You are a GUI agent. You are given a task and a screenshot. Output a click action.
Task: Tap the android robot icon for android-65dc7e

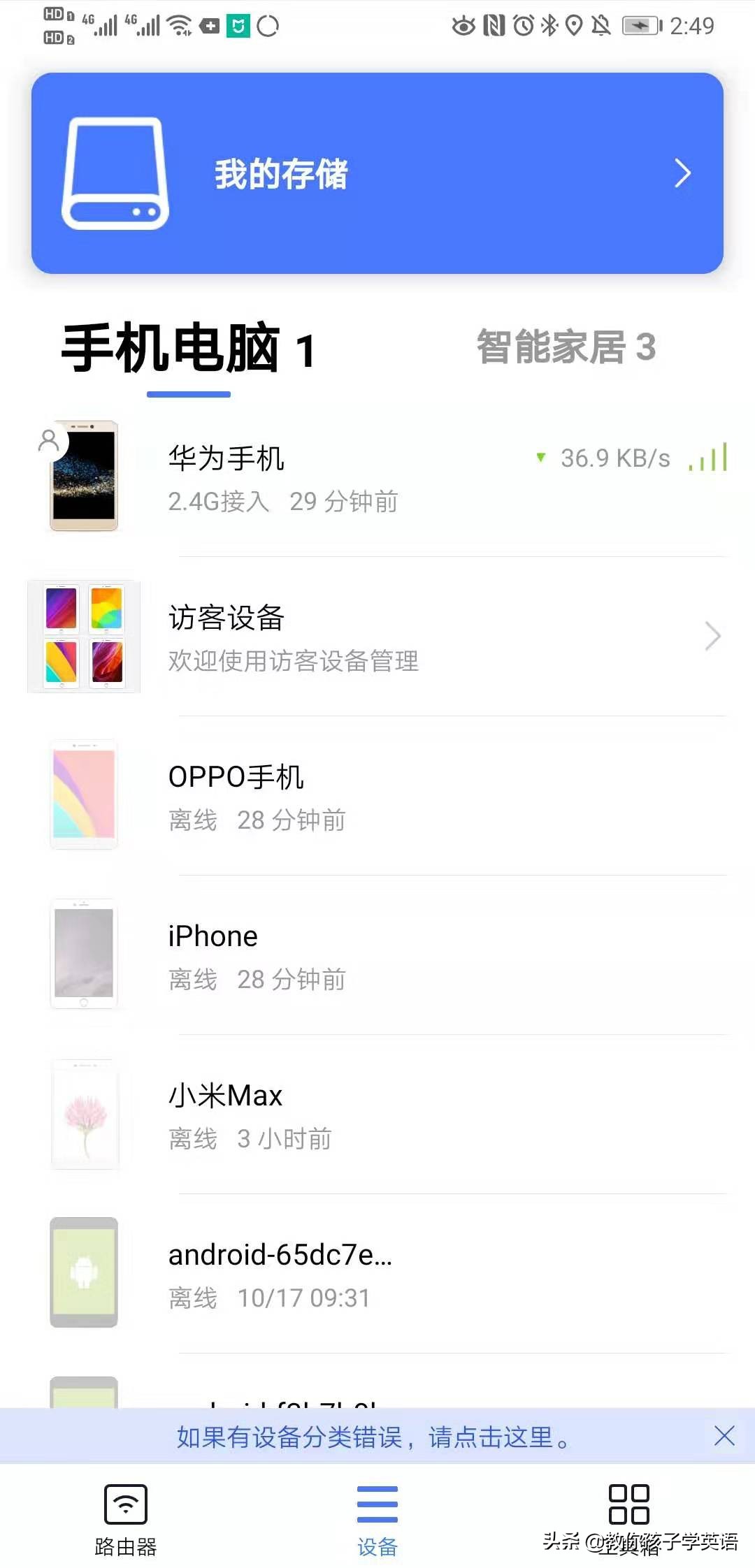(x=83, y=1272)
